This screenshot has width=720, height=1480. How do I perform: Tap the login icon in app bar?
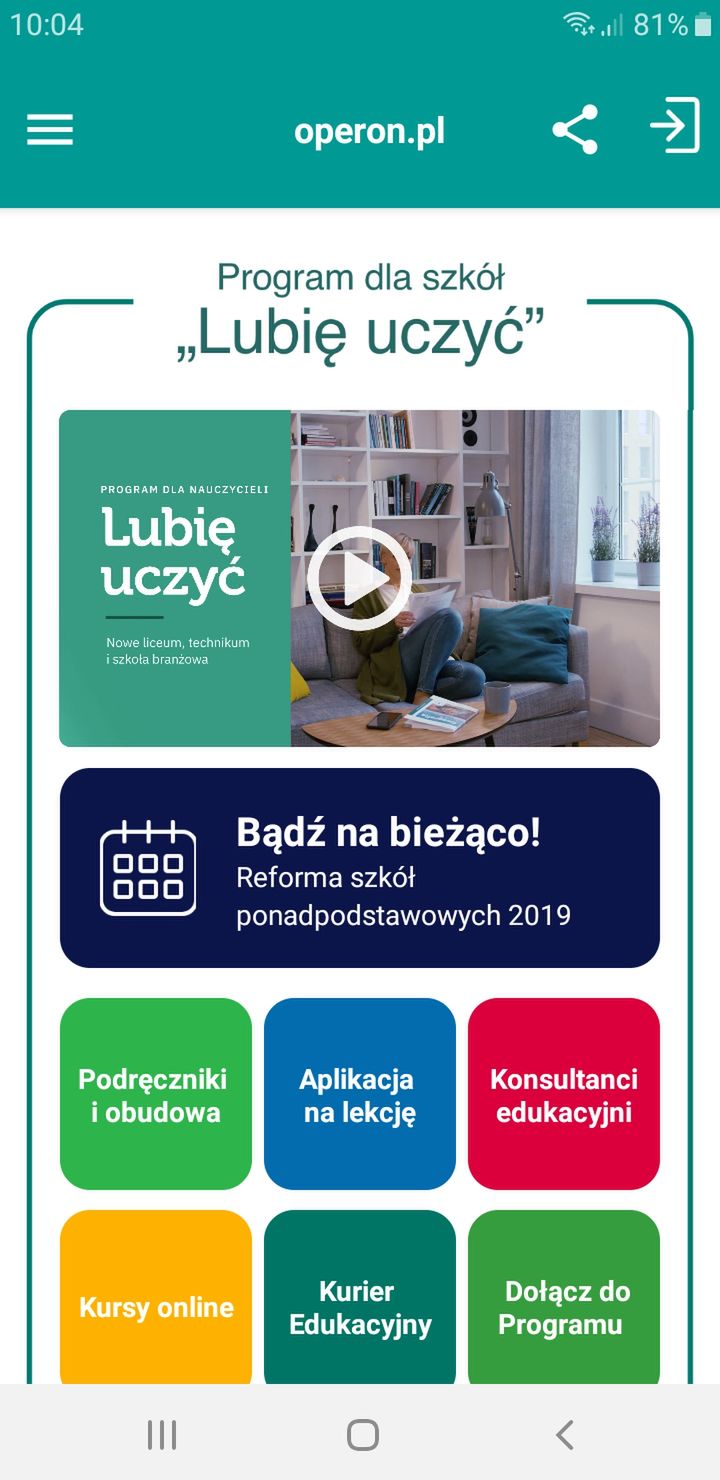[675, 126]
